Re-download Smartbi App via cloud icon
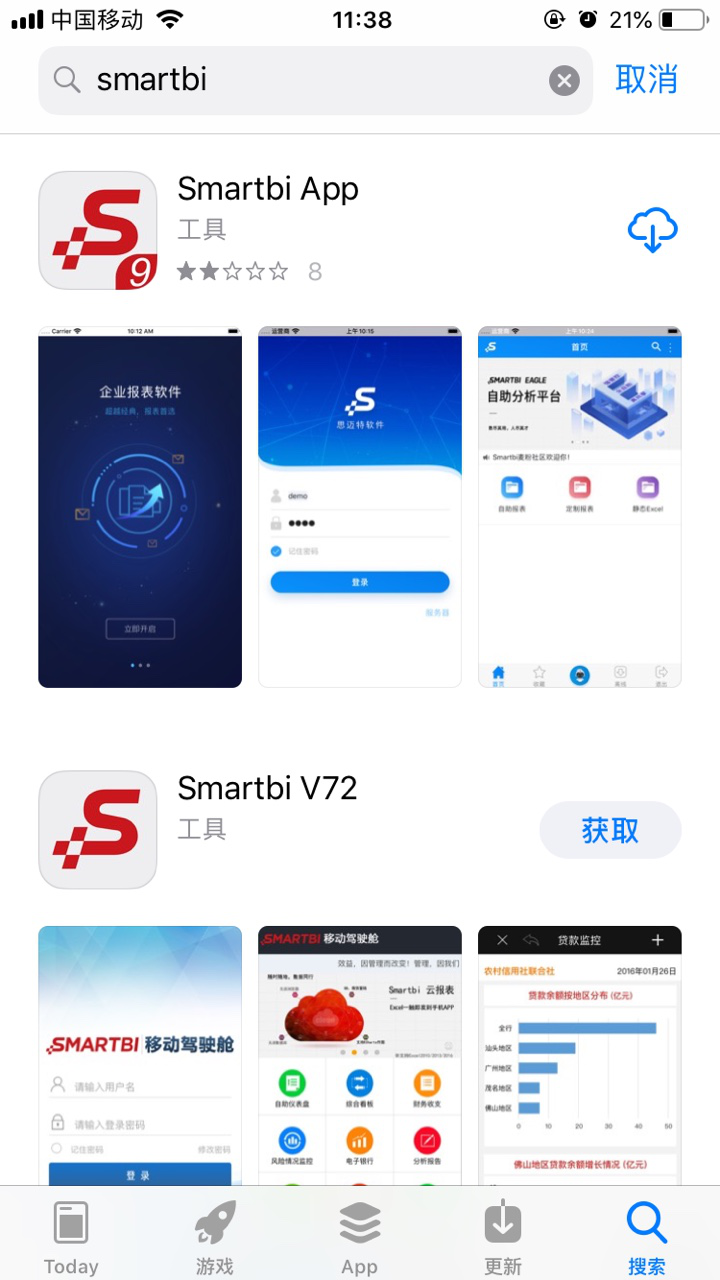 click(653, 230)
